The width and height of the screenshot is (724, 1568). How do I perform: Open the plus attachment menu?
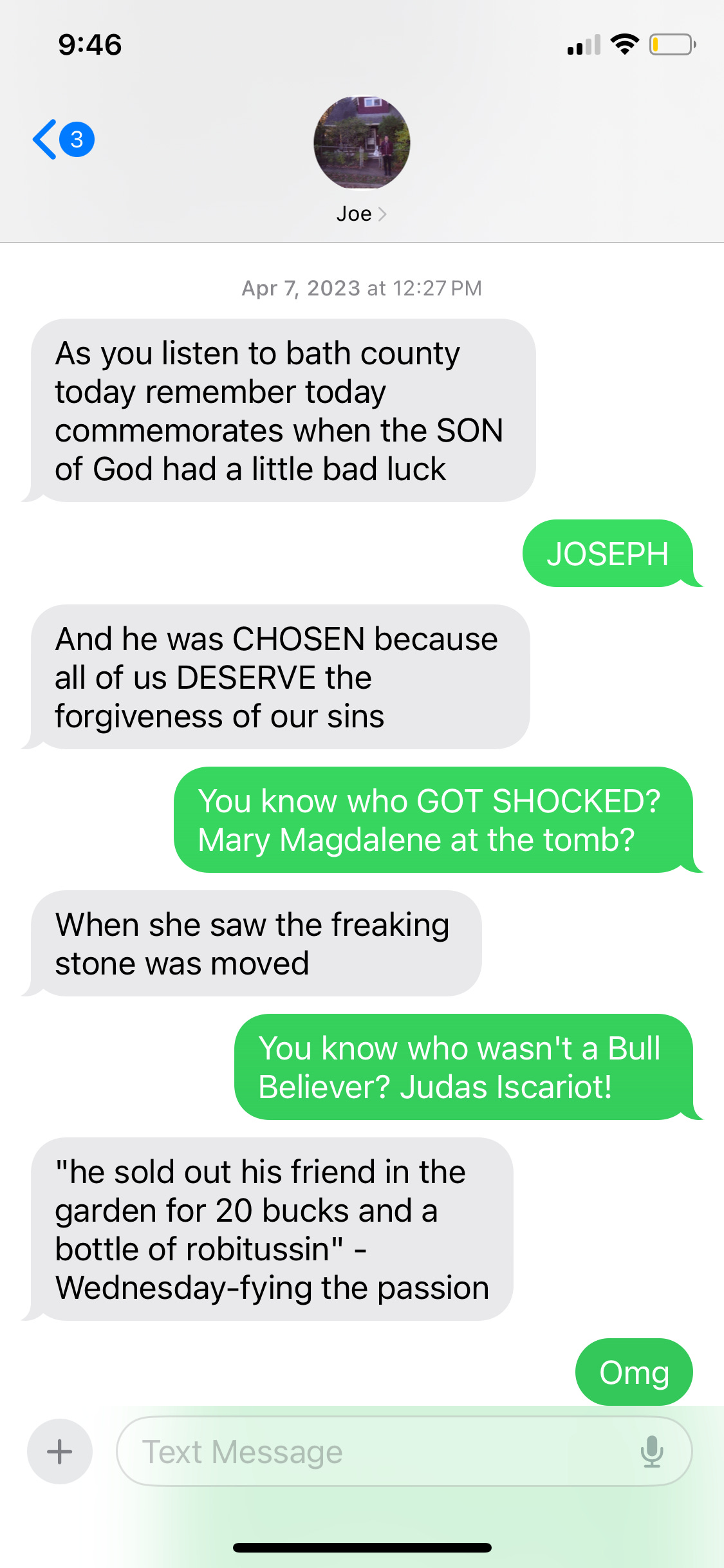click(x=59, y=1452)
